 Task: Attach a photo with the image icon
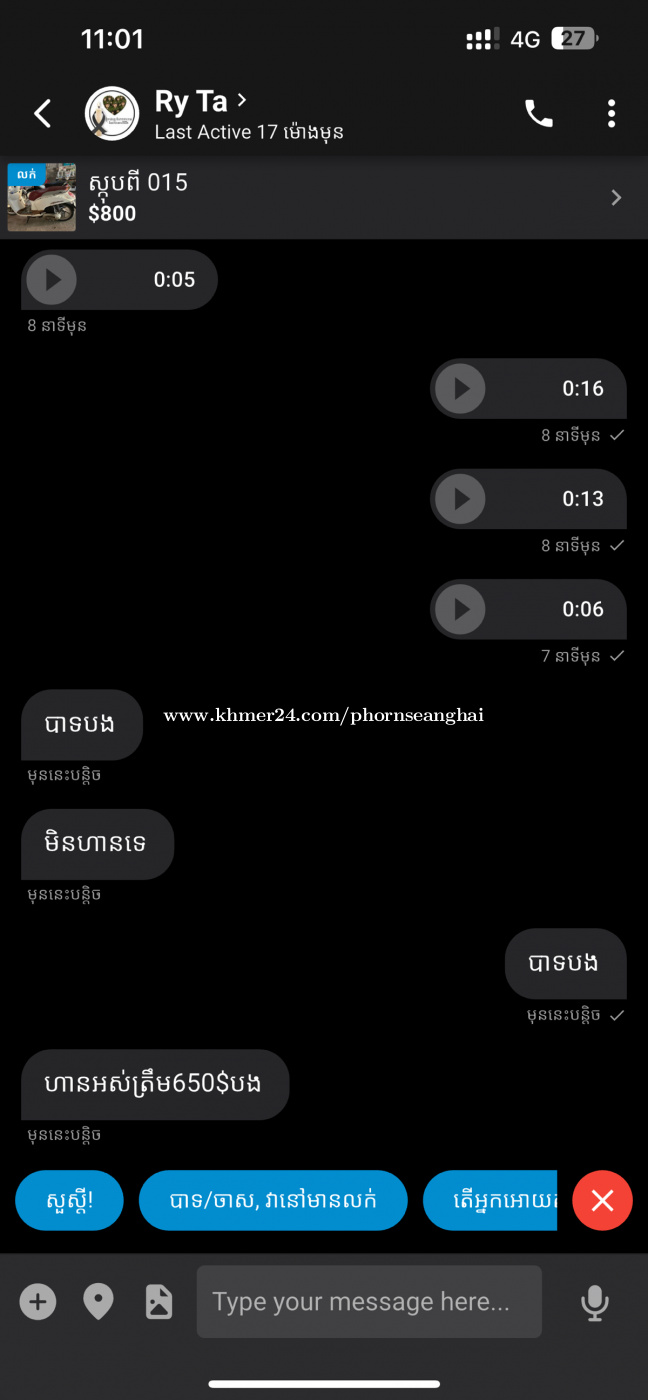click(x=159, y=1302)
